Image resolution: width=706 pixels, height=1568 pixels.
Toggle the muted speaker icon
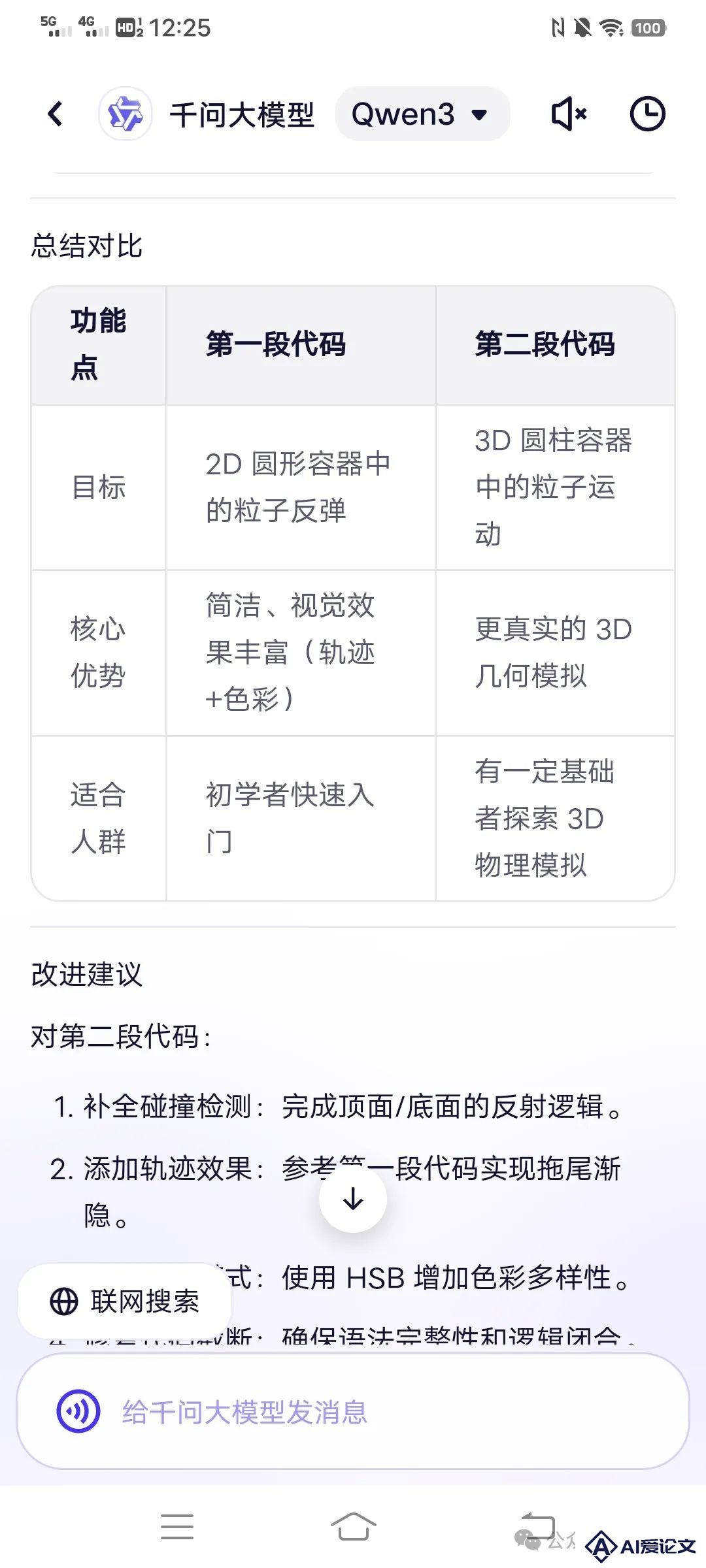[x=568, y=114]
